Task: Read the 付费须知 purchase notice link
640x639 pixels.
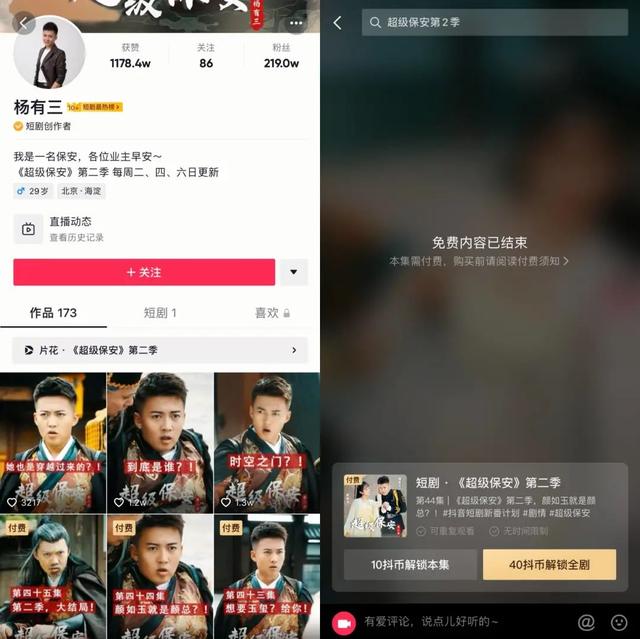Action: tap(479, 261)
